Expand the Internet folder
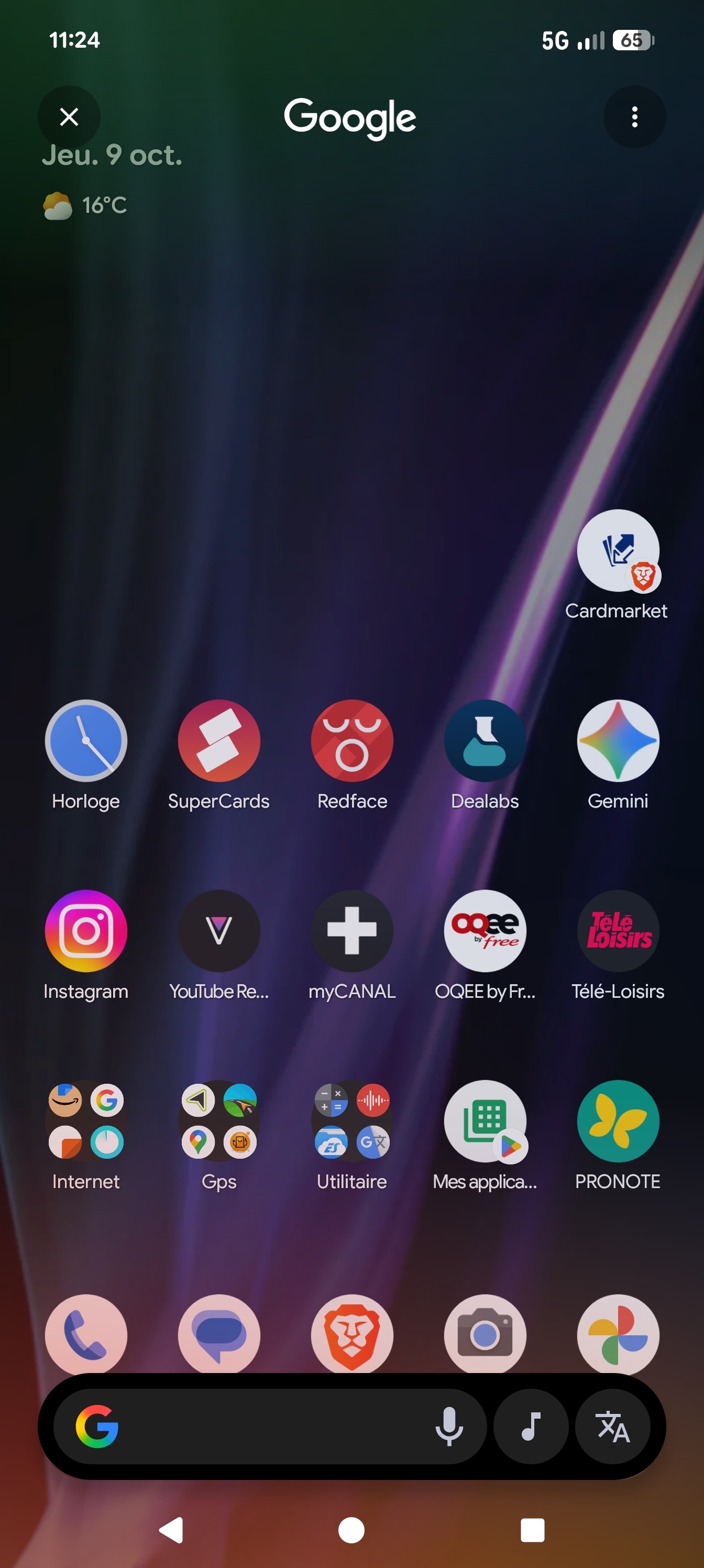The height and width of the screenshot is (1568, 704). click(86, 1121)
